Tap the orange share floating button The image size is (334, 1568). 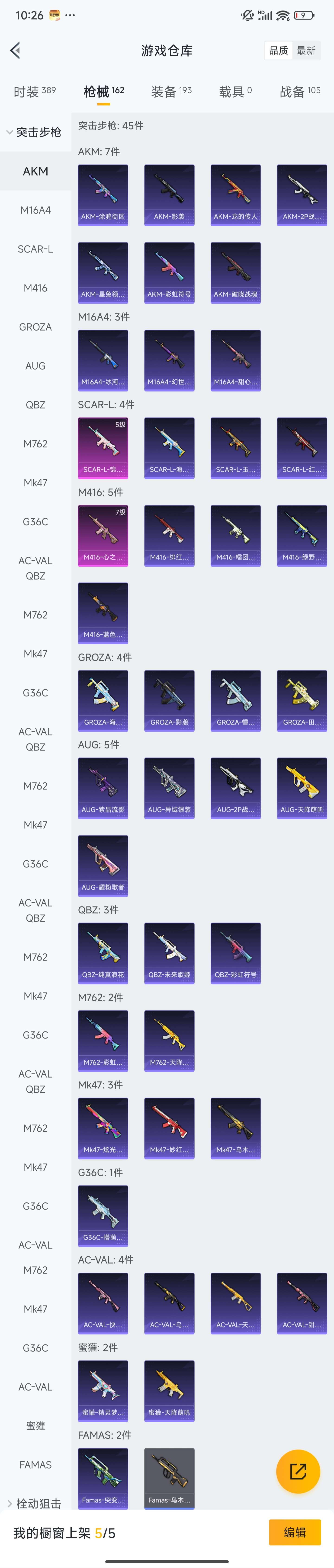tap(298, 1471)
